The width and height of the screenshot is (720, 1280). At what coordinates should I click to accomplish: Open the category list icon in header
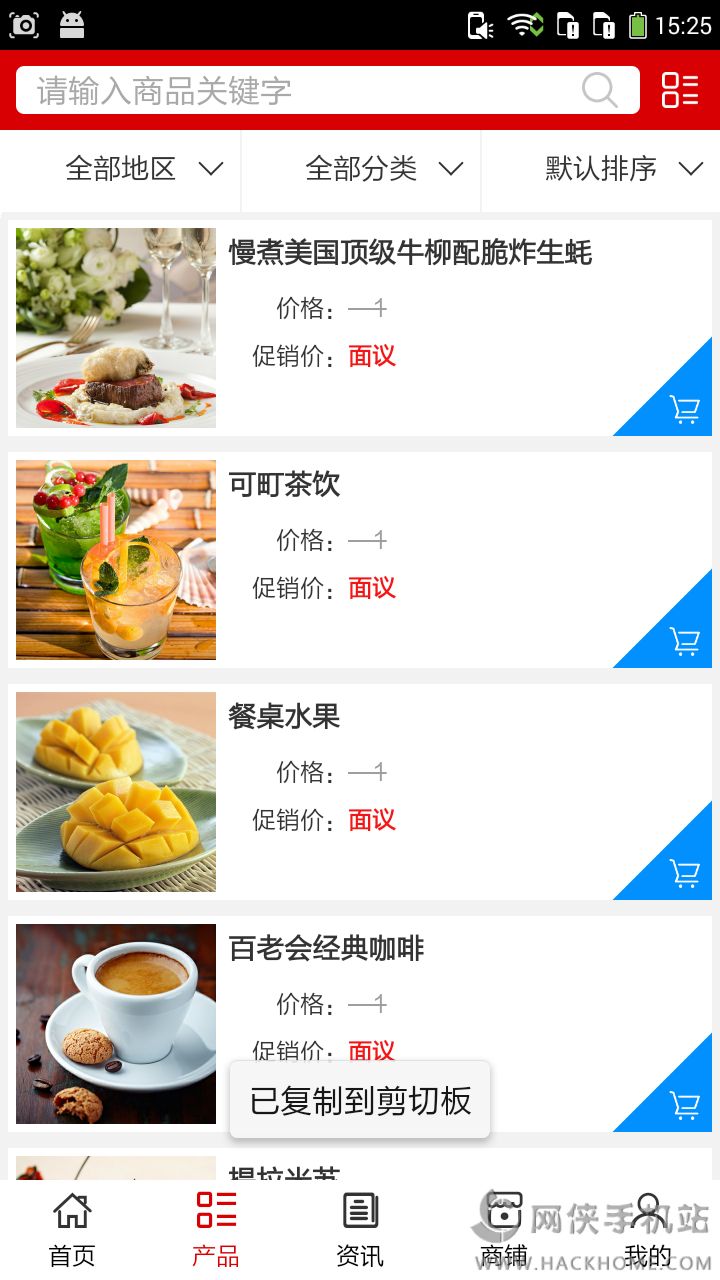680,90
